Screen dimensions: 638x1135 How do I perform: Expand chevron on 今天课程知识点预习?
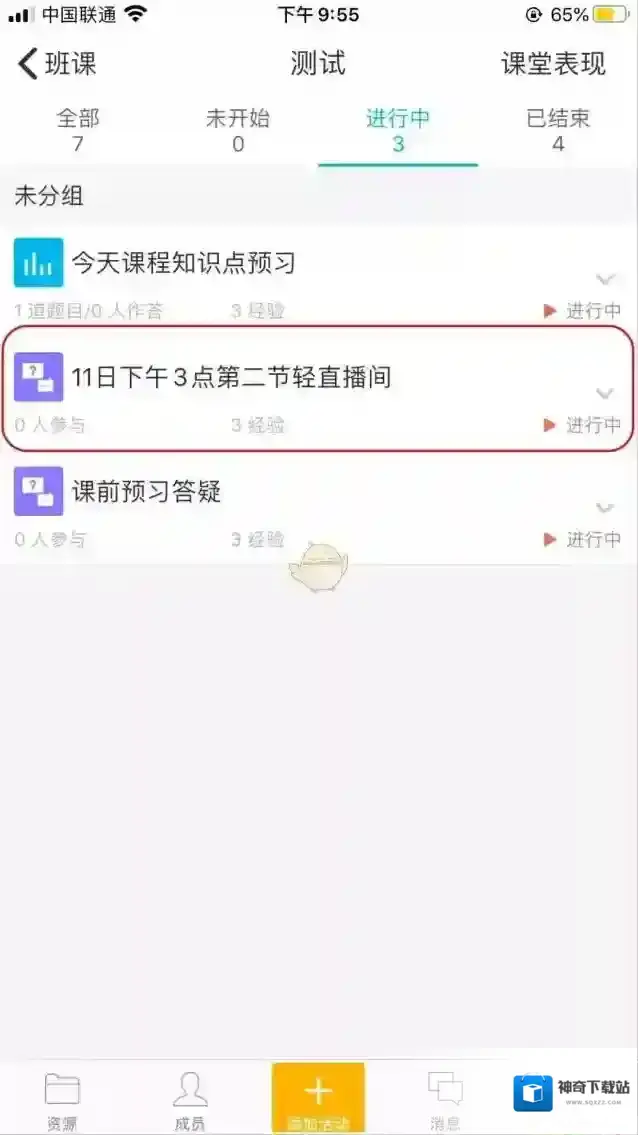[x=604, y=278]
